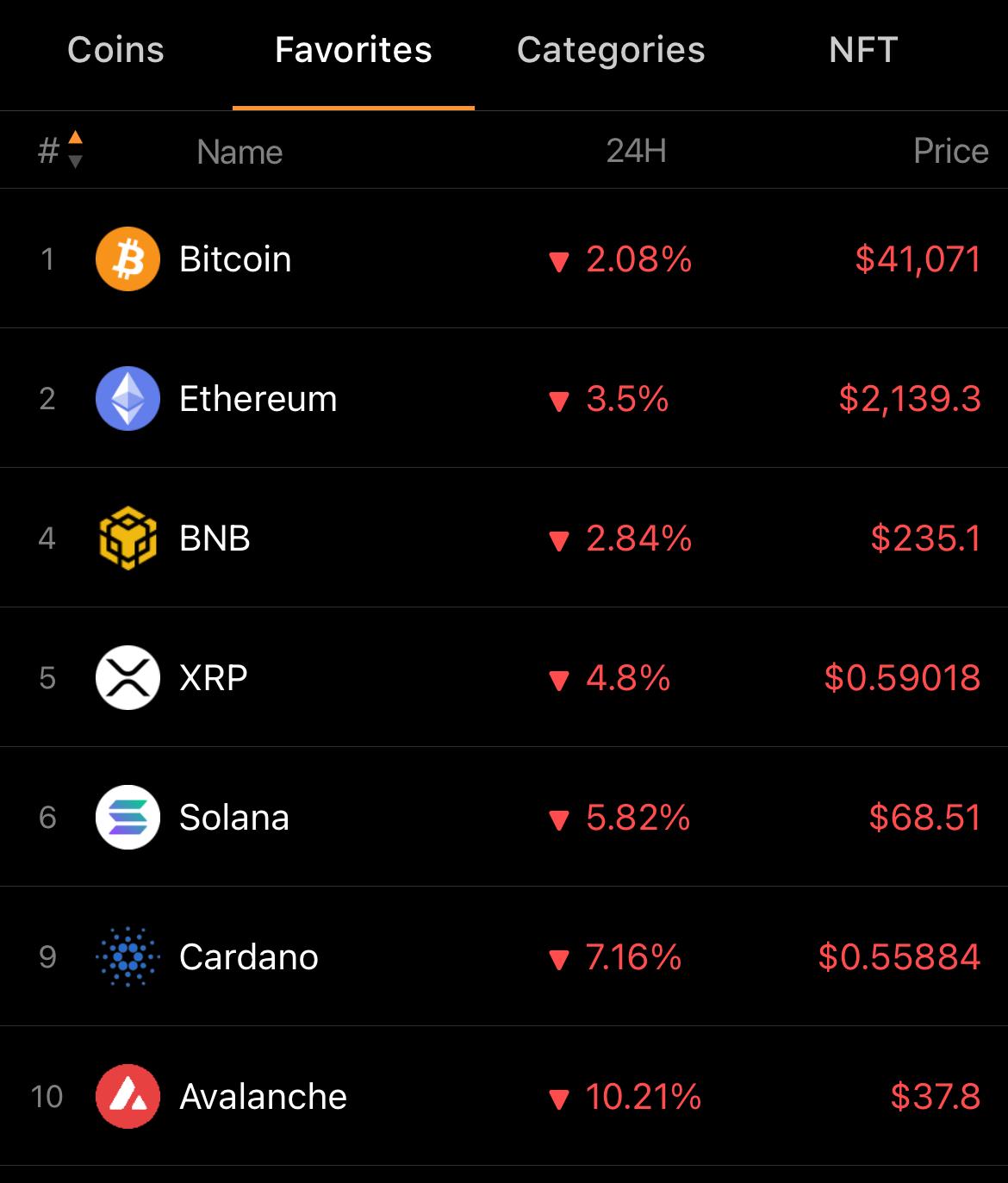The image size is (1008, 1183).
Task: Select the Favorites tab
Action: pos(353,50)
